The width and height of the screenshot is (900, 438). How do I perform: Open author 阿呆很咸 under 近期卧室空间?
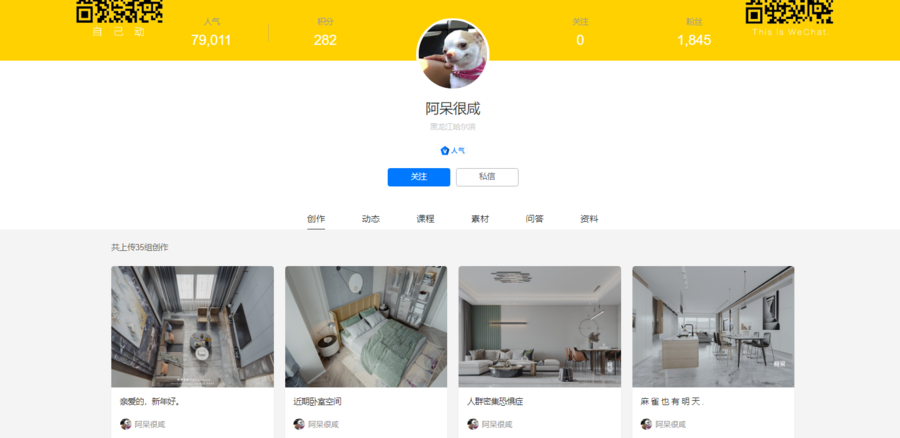(322, 424)
